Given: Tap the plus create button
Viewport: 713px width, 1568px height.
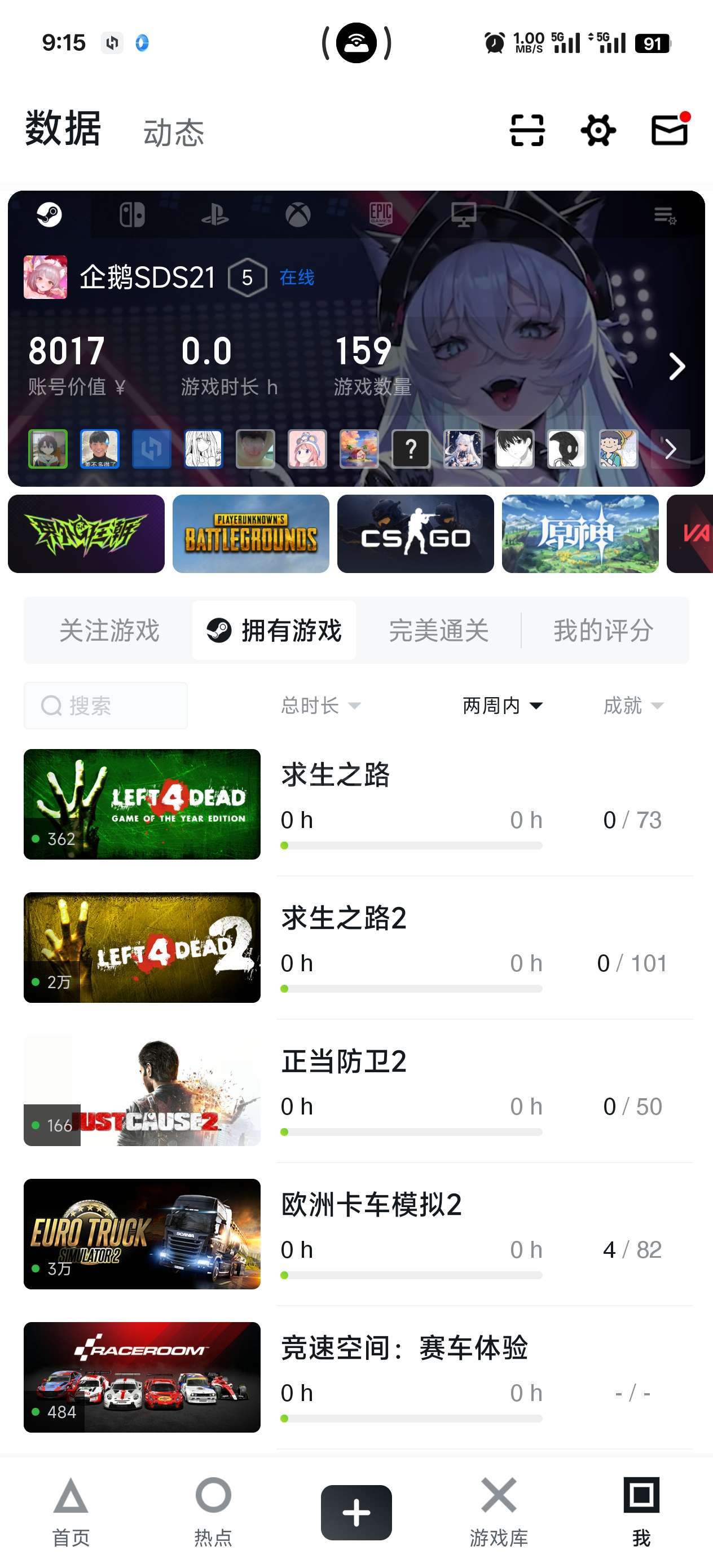Looking at the screenshot, I should pyautogui.click(x=356, y=1513).
